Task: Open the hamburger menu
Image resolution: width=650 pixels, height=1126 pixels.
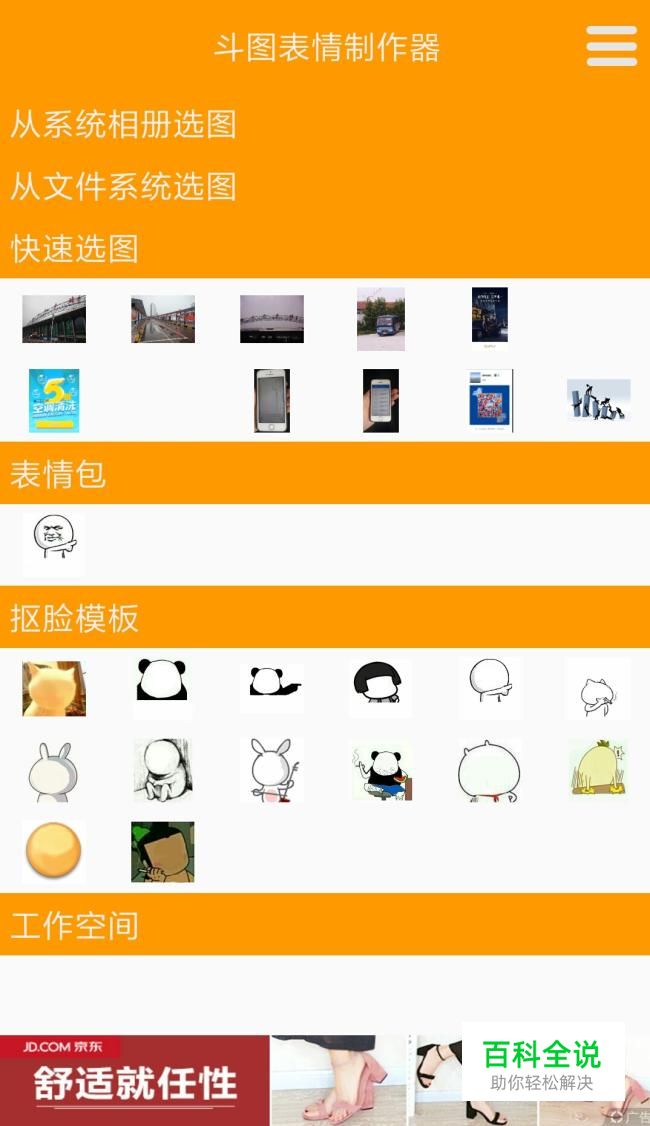Action: 611,46
